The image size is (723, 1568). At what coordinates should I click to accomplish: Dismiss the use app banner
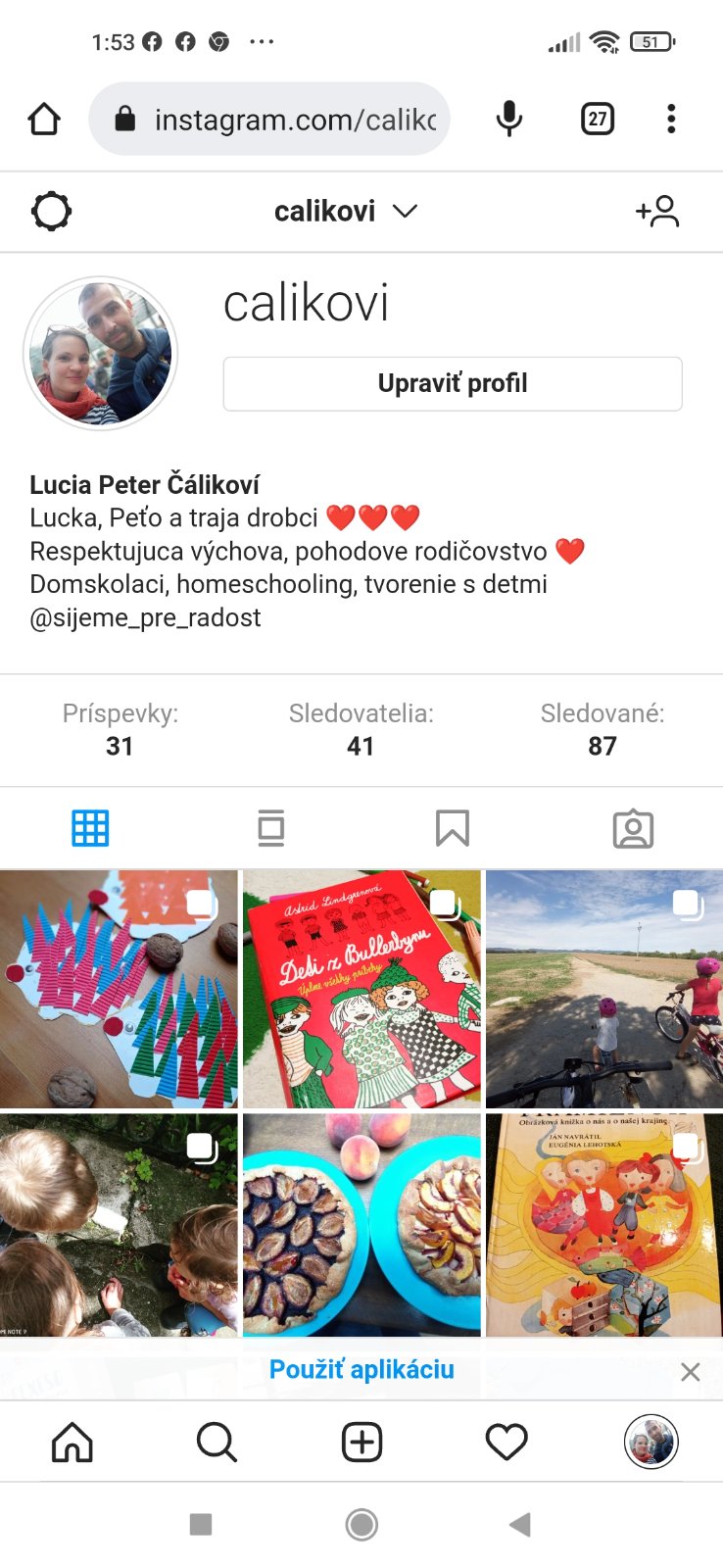pyautogui.click(x=690, y=1372)
